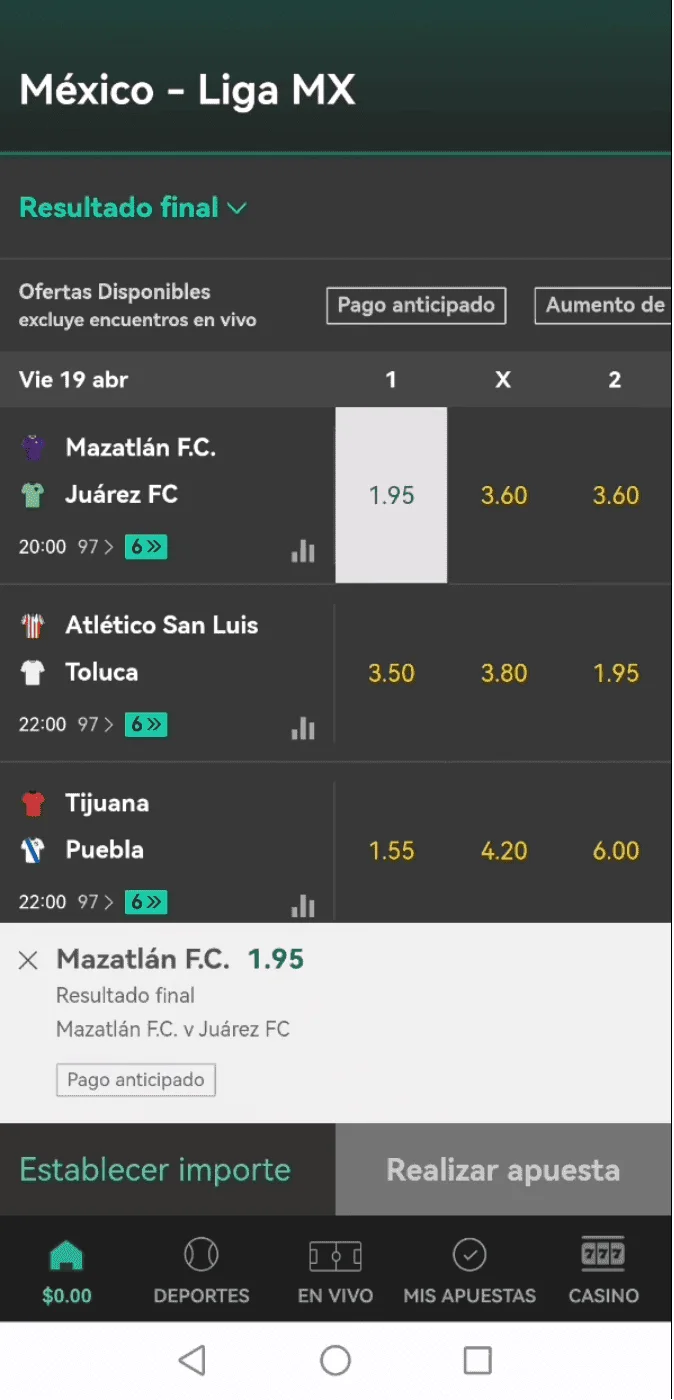Image resolution: width=674 pixels, height=1400 pixels.
Task: Bet on Puebla at 6.00
Action: 615,851
